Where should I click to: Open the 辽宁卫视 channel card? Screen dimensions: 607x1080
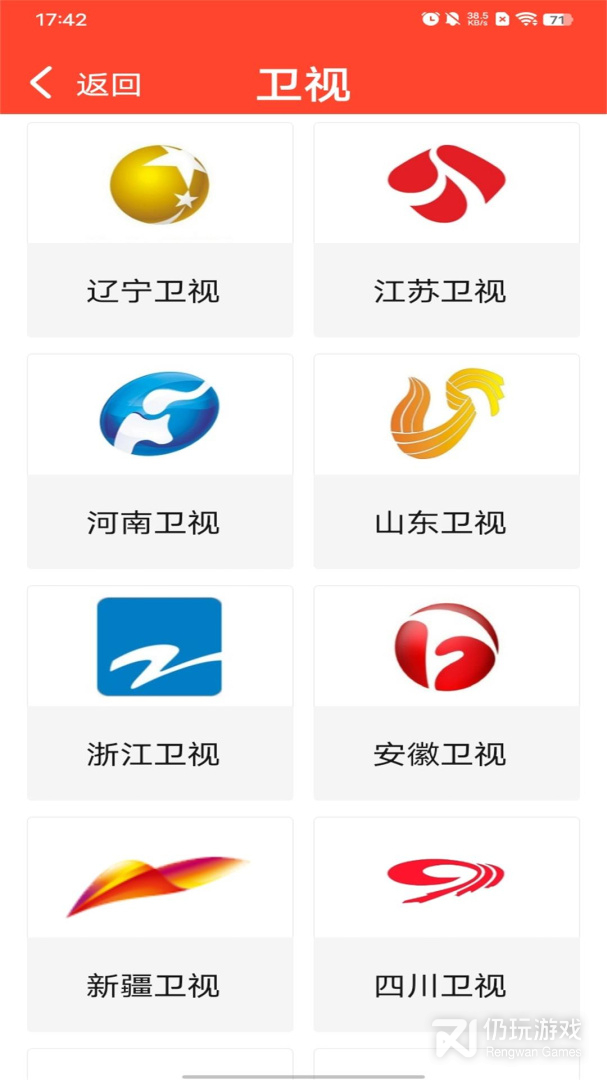pos(160,230)
